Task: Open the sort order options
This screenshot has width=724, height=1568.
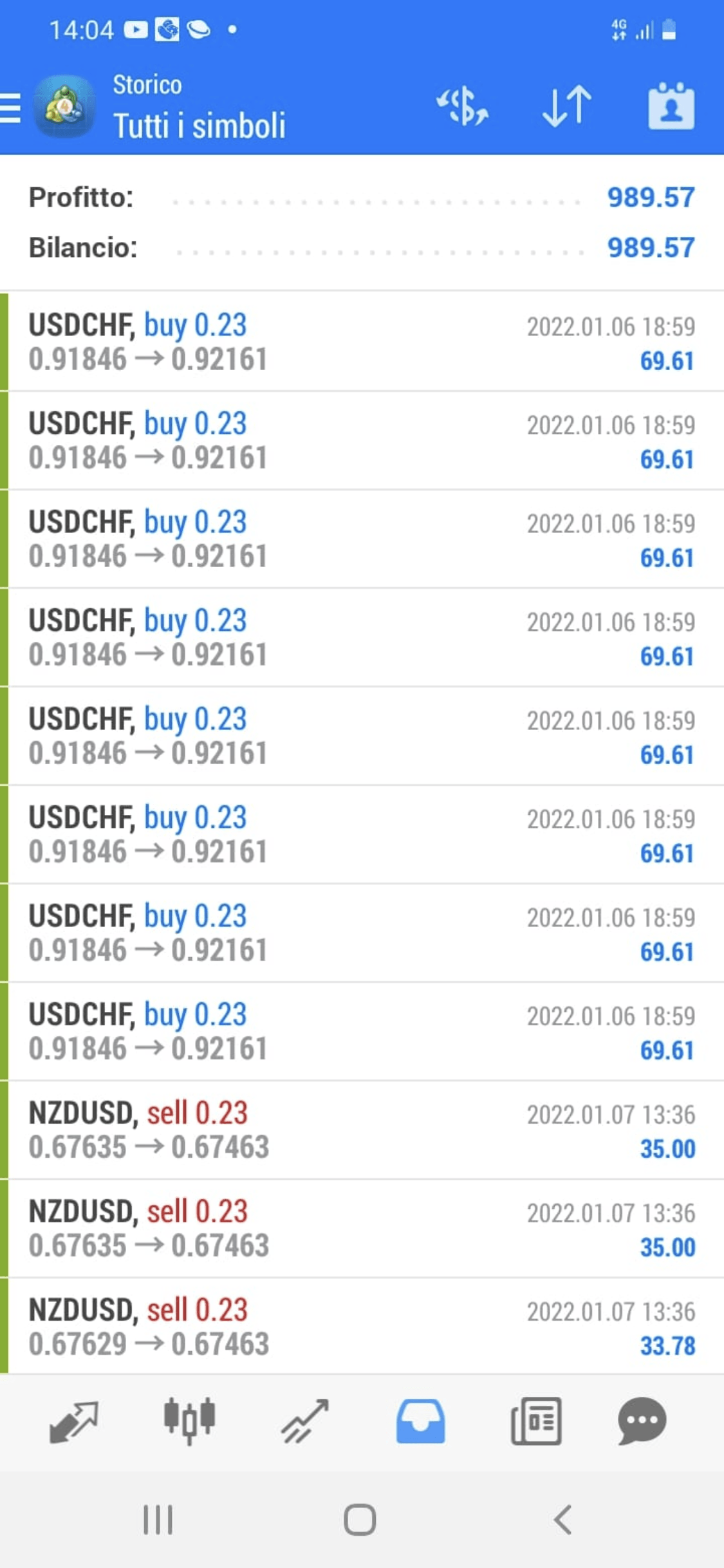Action: 567,107
